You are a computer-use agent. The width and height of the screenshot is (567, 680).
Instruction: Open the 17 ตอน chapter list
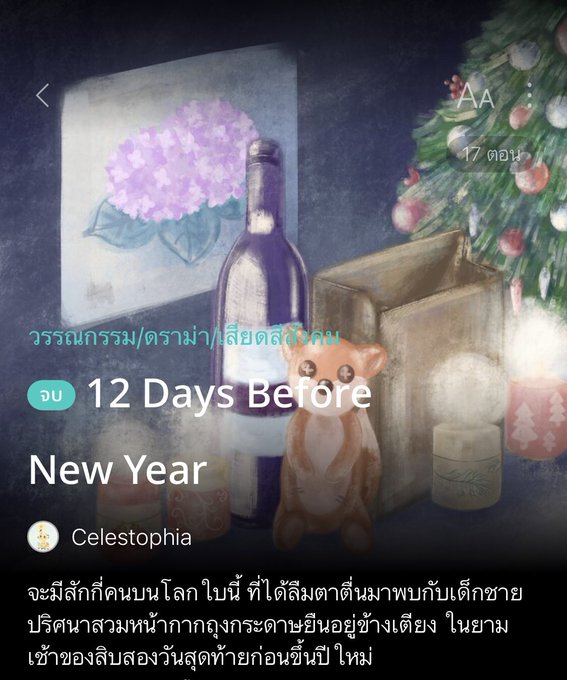(491, 154)
